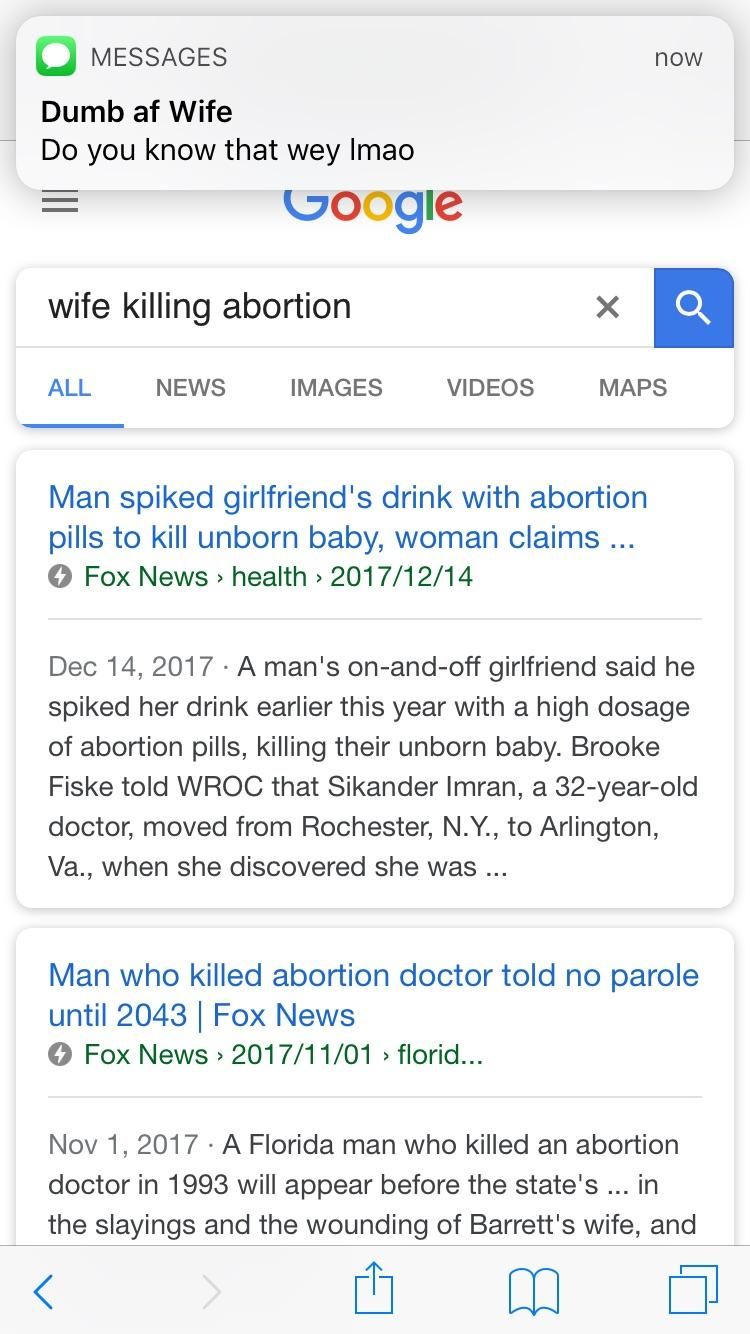Viewport: 750px width, 1334px height.
Task: Switch to the Maps tab
Action: pyautogui.click(x=632, y=388)
